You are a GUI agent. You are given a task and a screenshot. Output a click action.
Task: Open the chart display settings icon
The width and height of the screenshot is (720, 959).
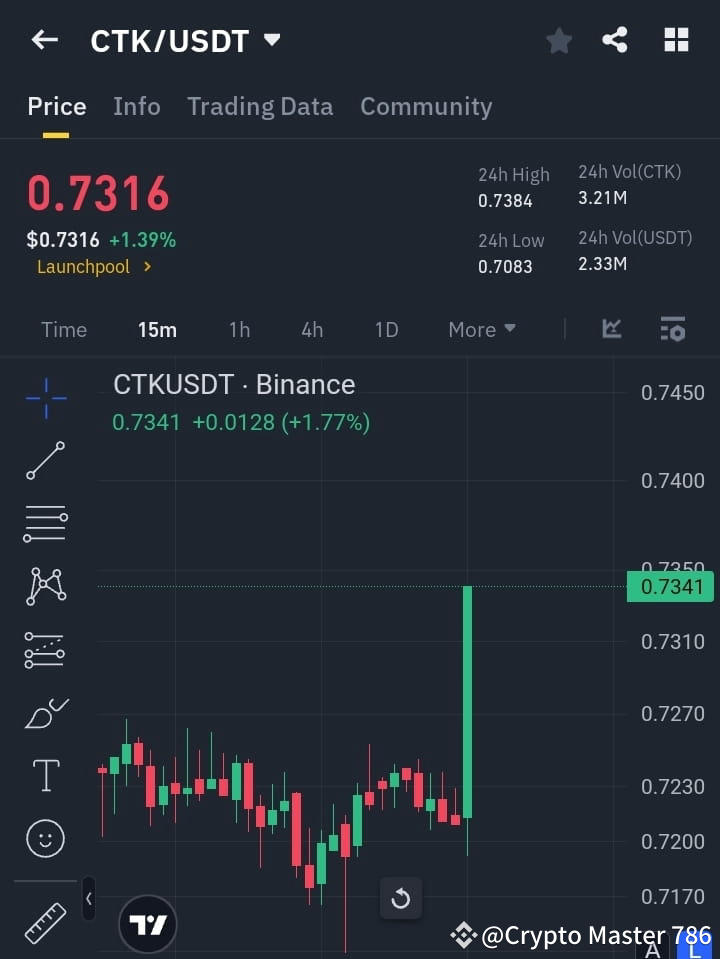coord(672,329)
